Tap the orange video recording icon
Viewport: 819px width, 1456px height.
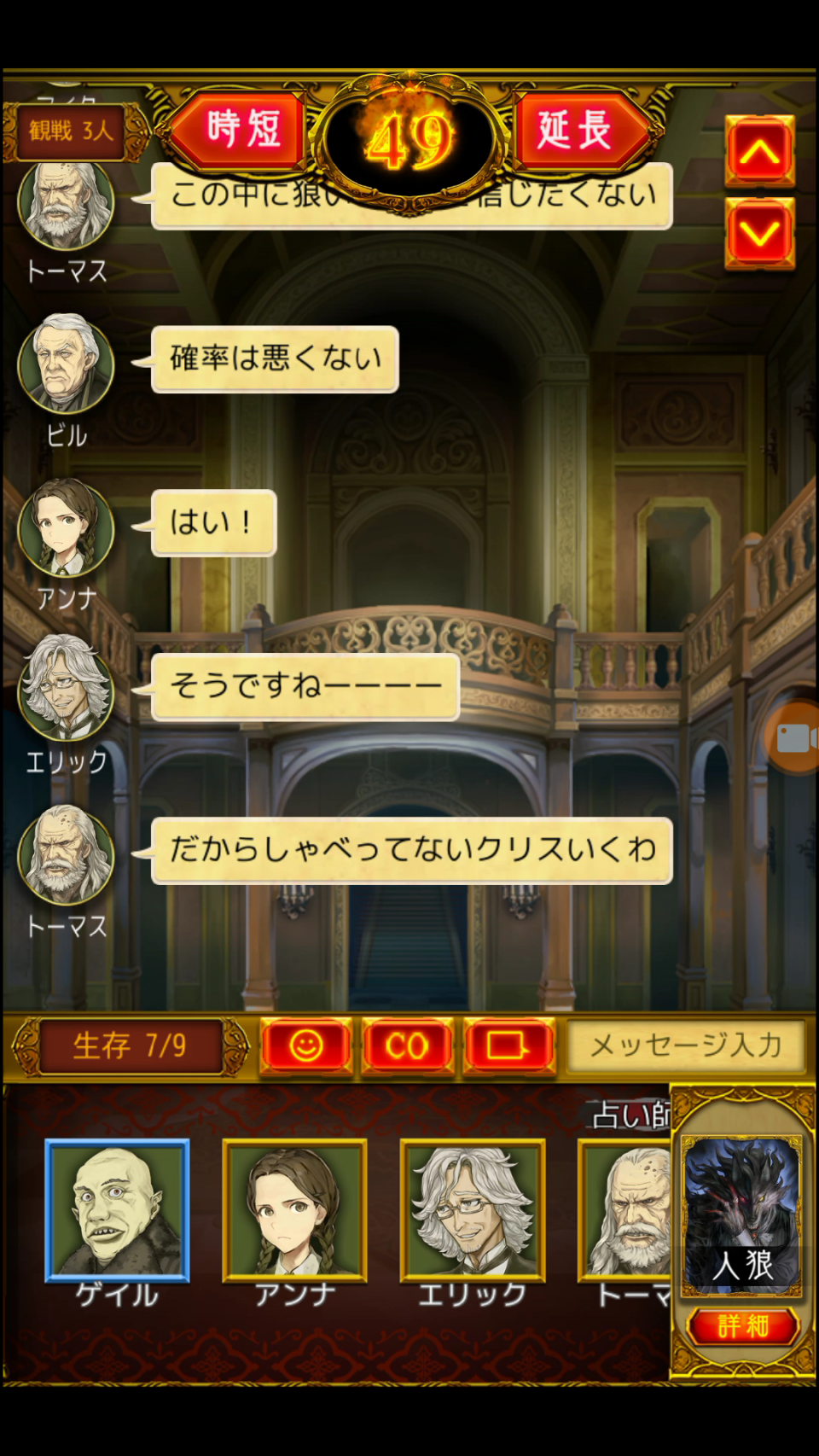pyautogui.click(x=796, y=738)
